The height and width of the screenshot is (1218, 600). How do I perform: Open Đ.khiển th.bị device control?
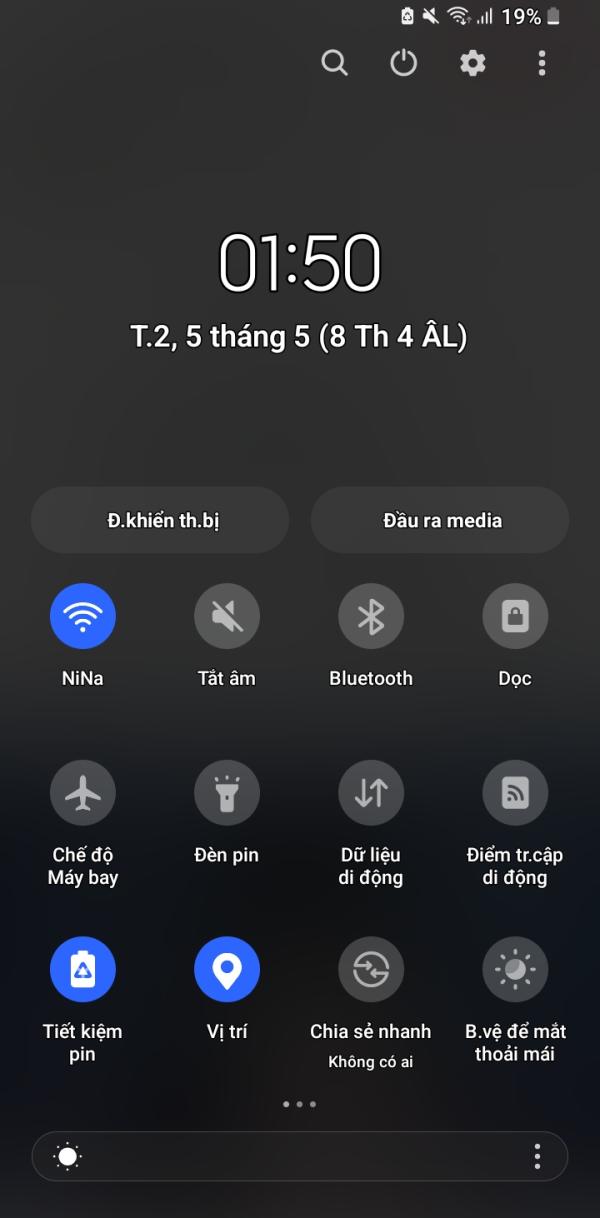click(160, 520)
